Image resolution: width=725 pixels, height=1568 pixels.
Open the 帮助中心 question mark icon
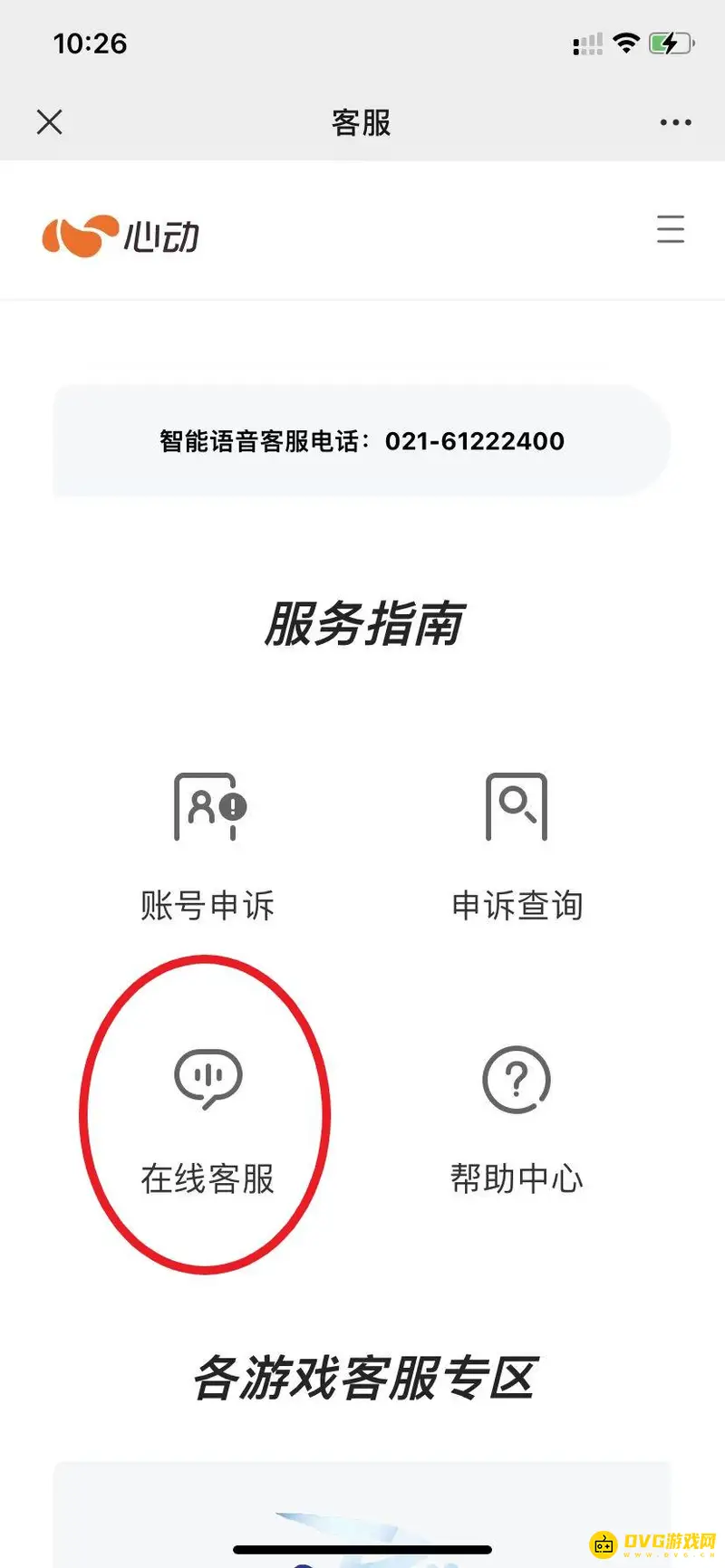coord(517,1080)
